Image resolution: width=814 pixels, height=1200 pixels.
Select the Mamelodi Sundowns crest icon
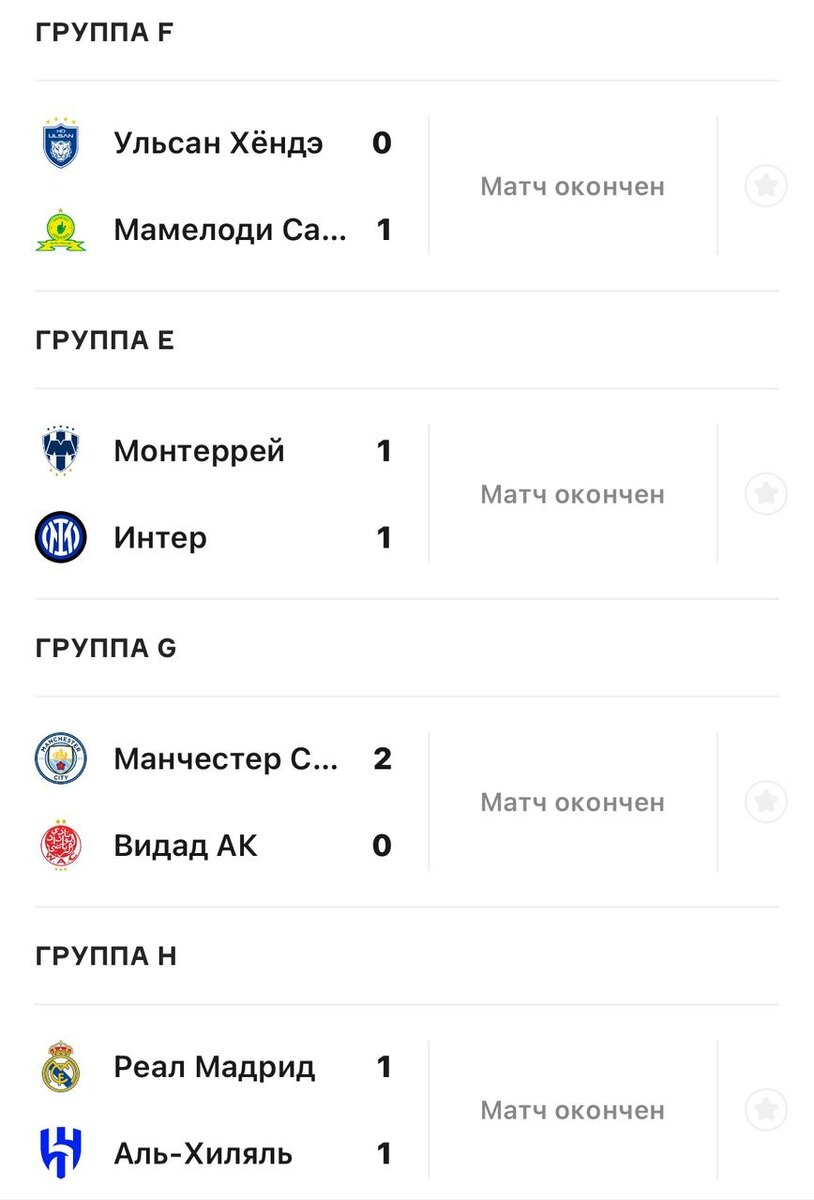(60, 229)
